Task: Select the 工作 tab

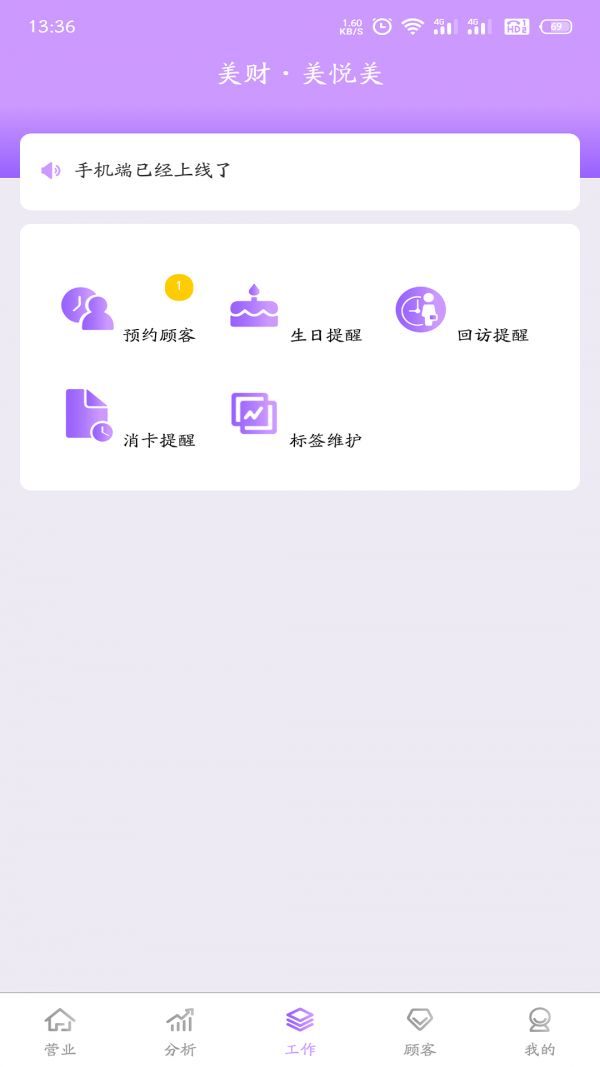Action: [x=300, y=1031]
